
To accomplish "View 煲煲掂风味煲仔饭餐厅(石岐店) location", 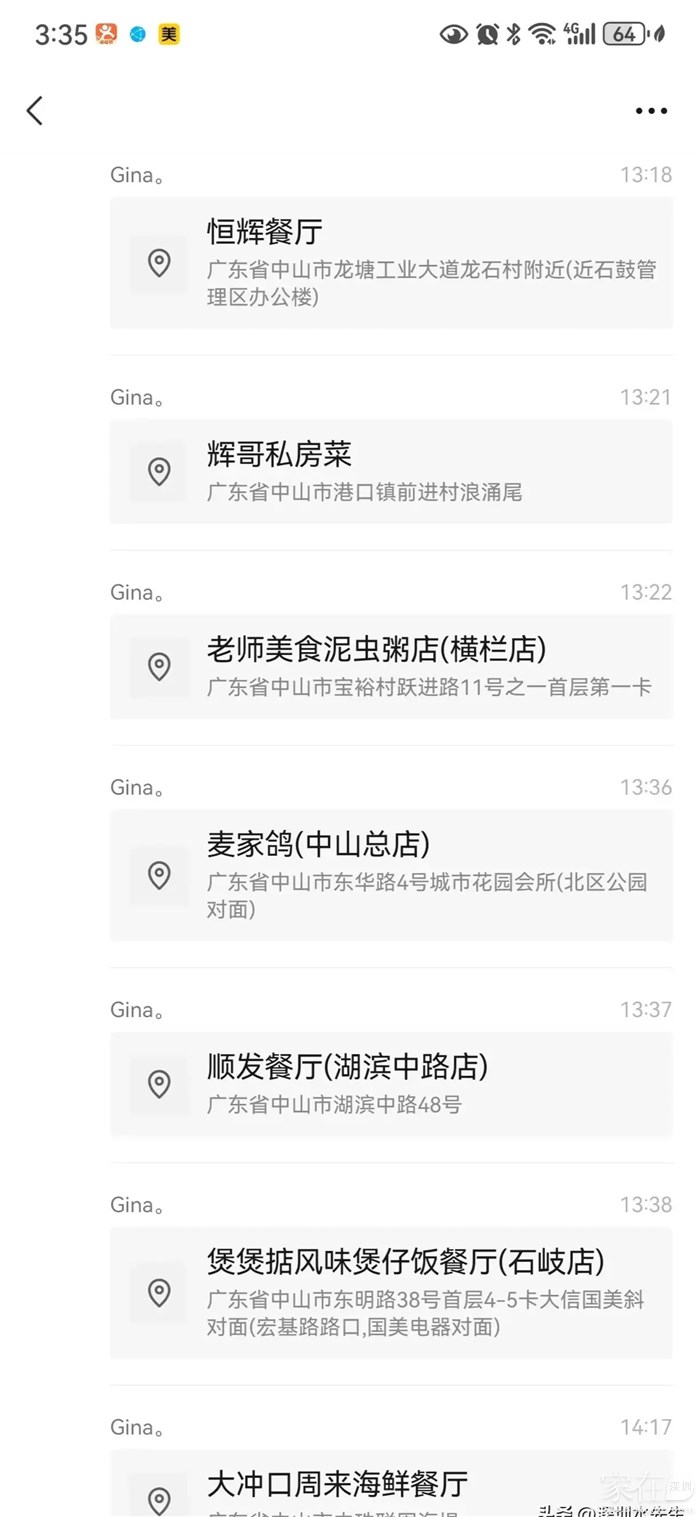I will click(x=391, y=1292).
